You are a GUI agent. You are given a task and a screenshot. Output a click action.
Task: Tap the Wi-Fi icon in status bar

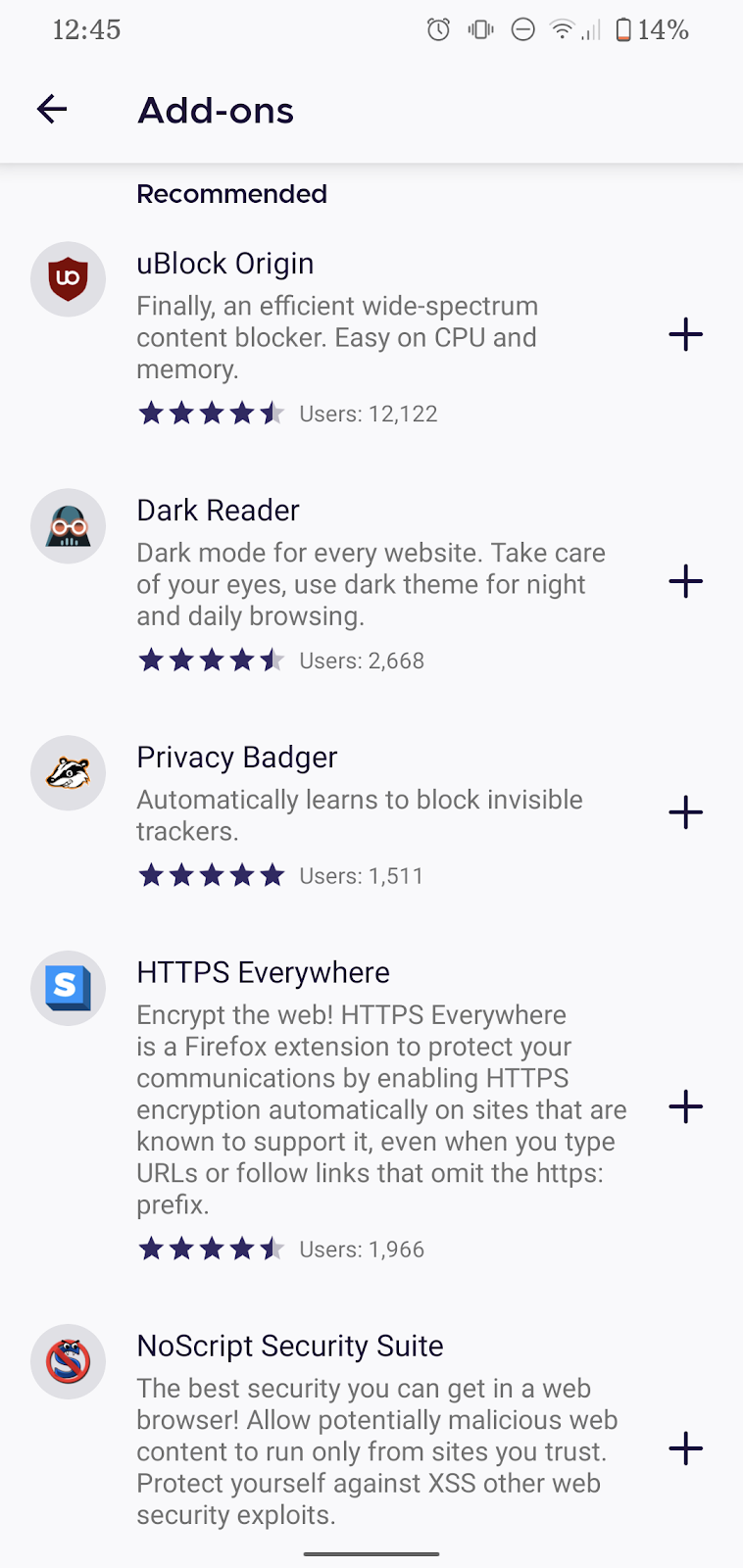564,29
